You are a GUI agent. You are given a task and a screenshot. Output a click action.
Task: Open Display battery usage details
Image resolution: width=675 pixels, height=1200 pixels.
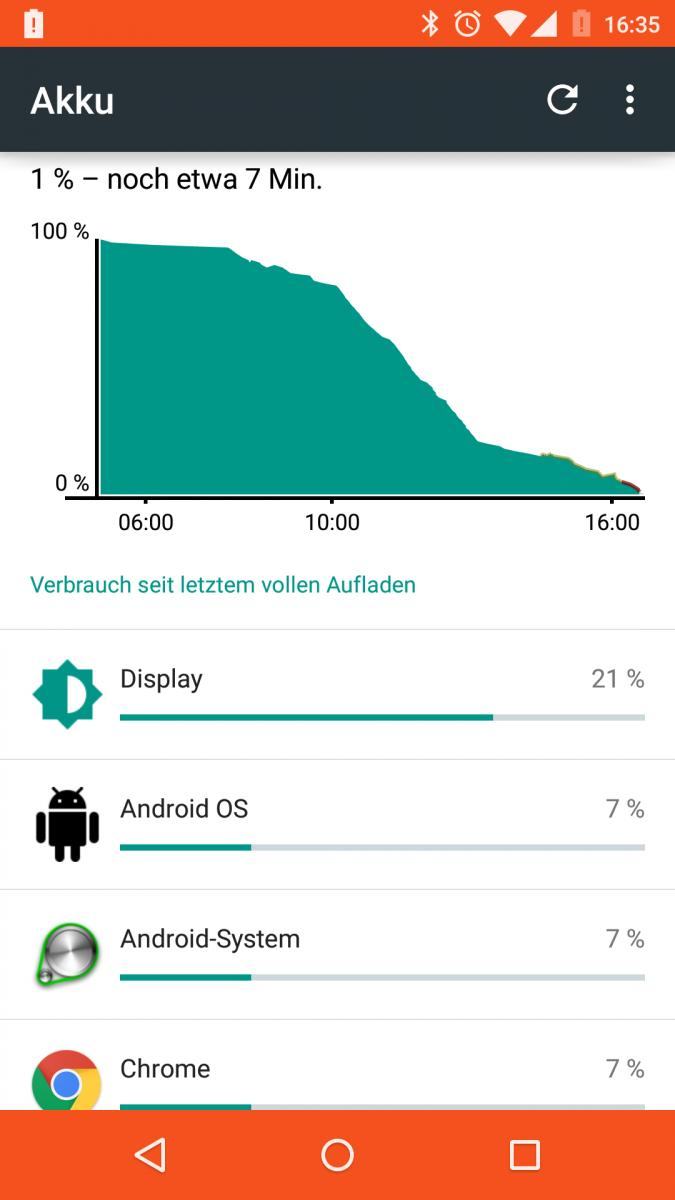337,694
